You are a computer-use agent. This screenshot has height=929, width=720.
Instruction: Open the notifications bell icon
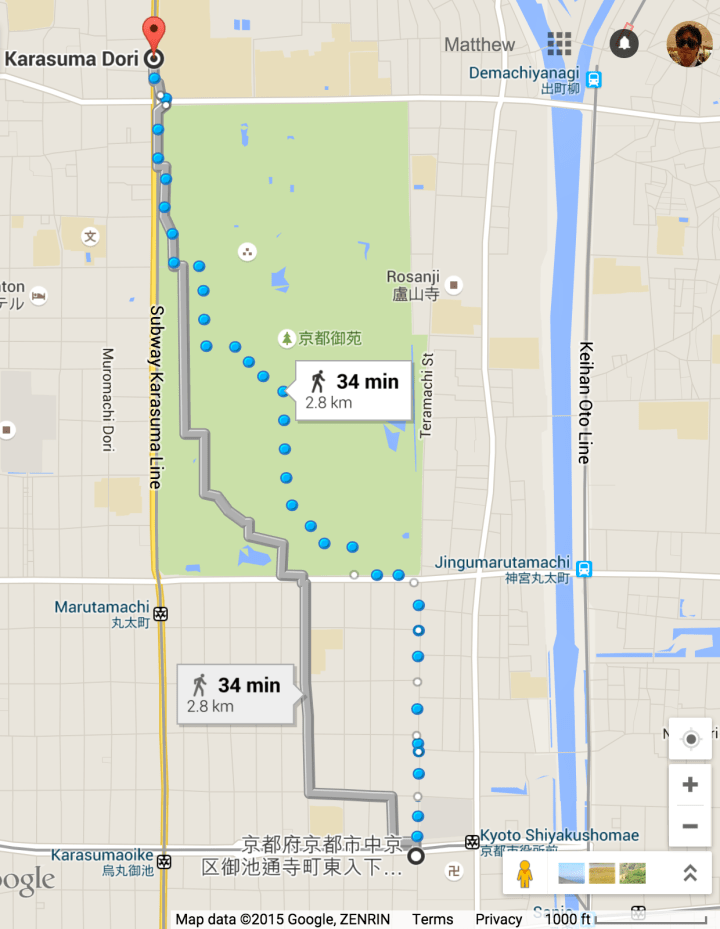pos(624,44)
